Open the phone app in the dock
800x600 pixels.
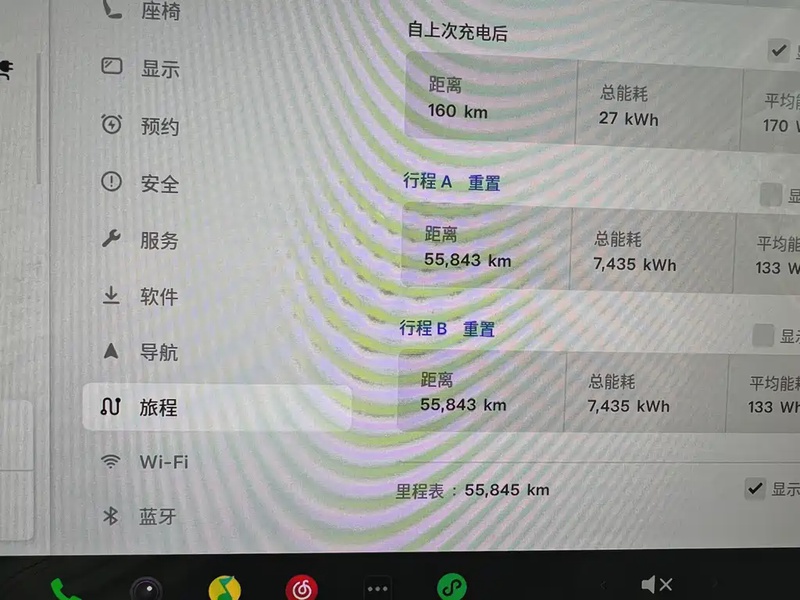pos(65,590)
